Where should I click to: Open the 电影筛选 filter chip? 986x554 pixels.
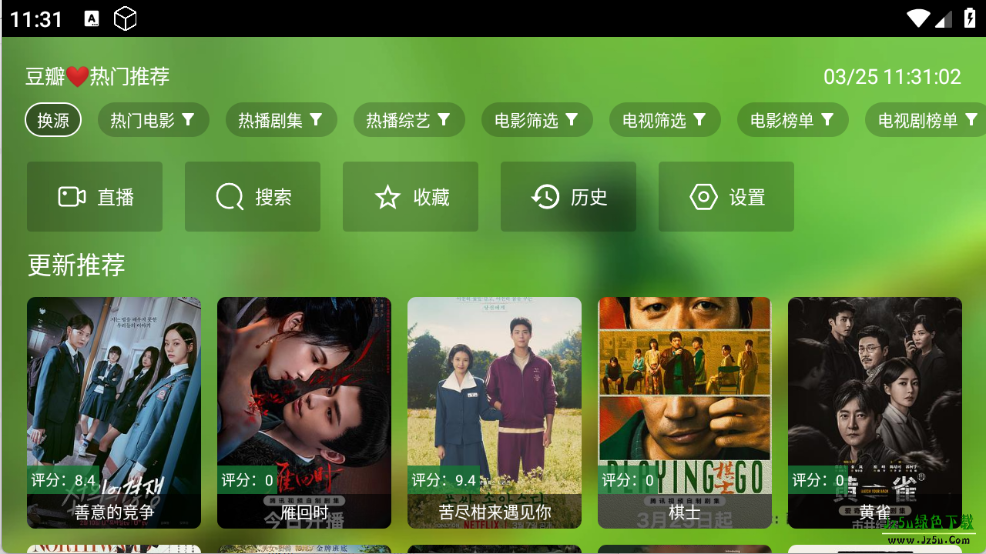537,121
